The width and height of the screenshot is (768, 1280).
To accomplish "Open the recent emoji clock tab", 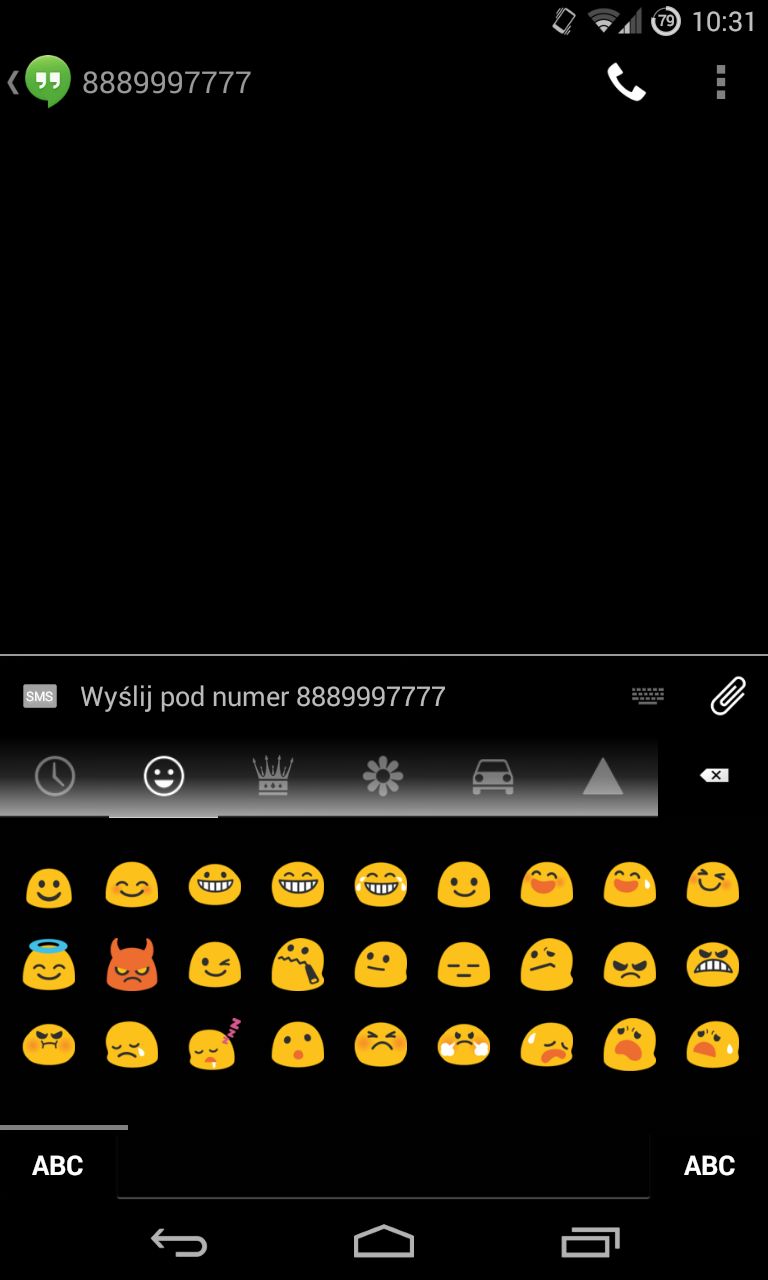I will pos(55,776).
